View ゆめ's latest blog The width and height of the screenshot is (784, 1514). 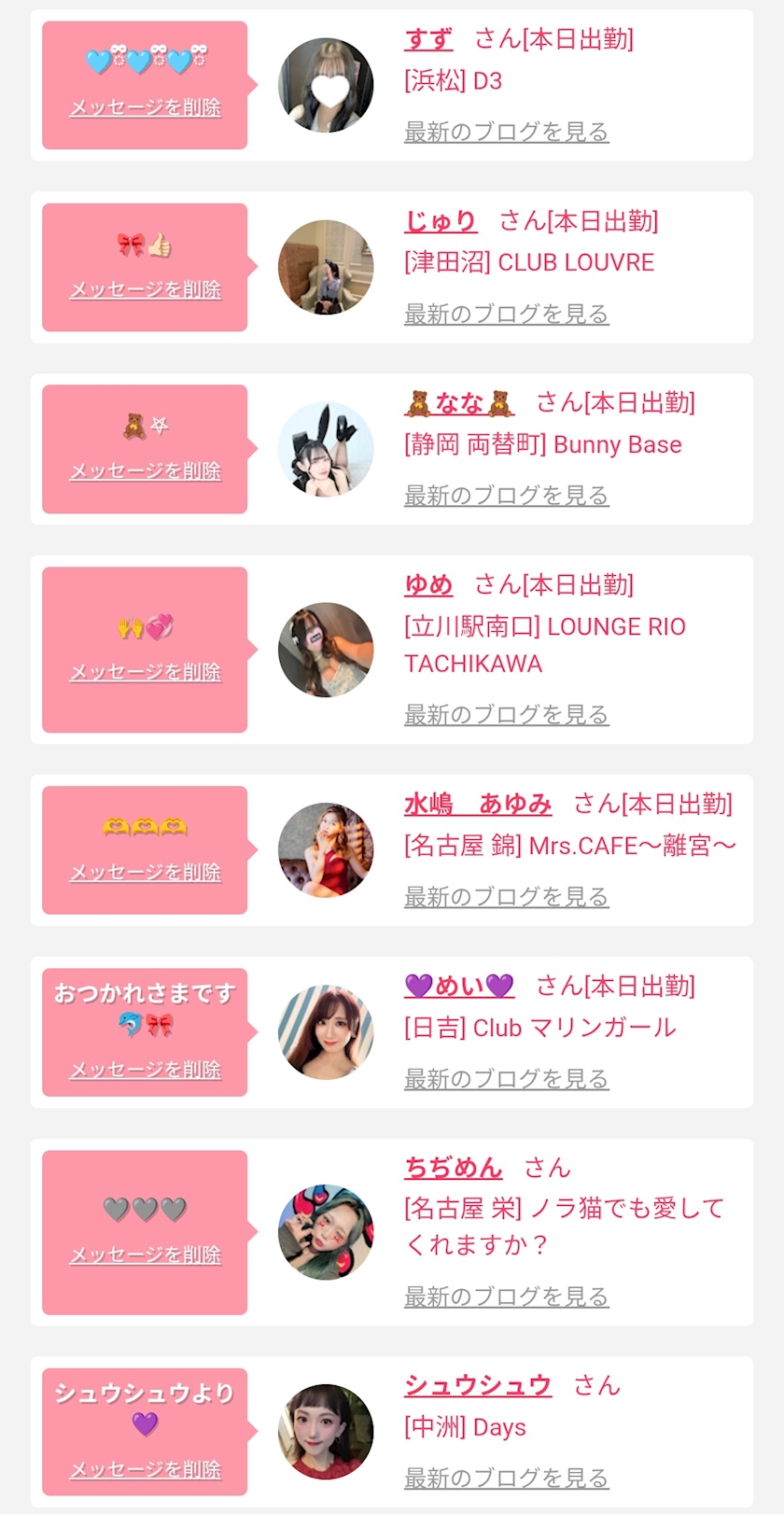point(506,714)
